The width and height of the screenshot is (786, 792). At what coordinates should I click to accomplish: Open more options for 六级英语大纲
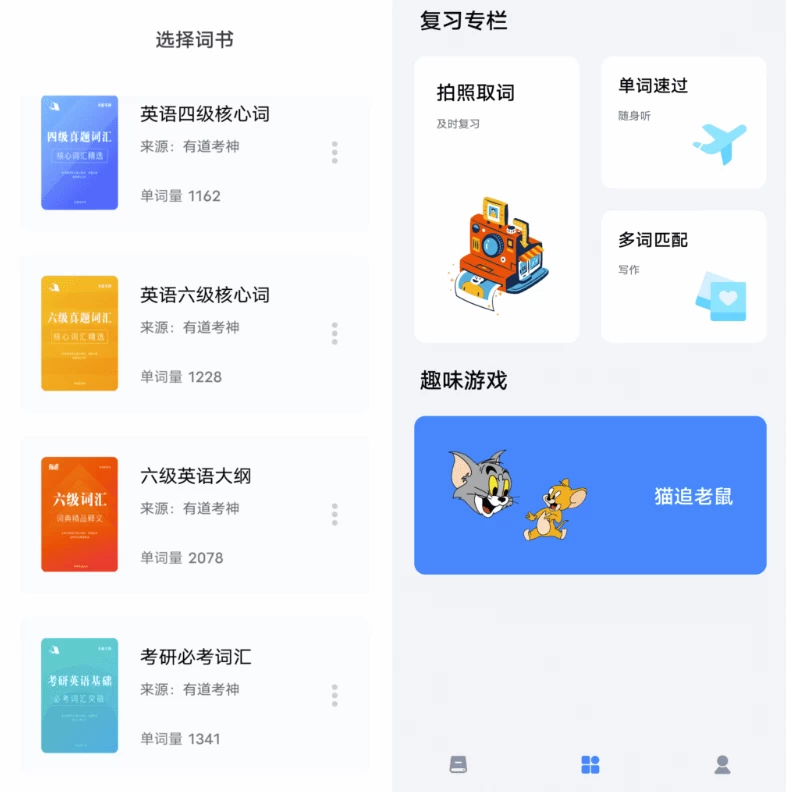point(334,514)
